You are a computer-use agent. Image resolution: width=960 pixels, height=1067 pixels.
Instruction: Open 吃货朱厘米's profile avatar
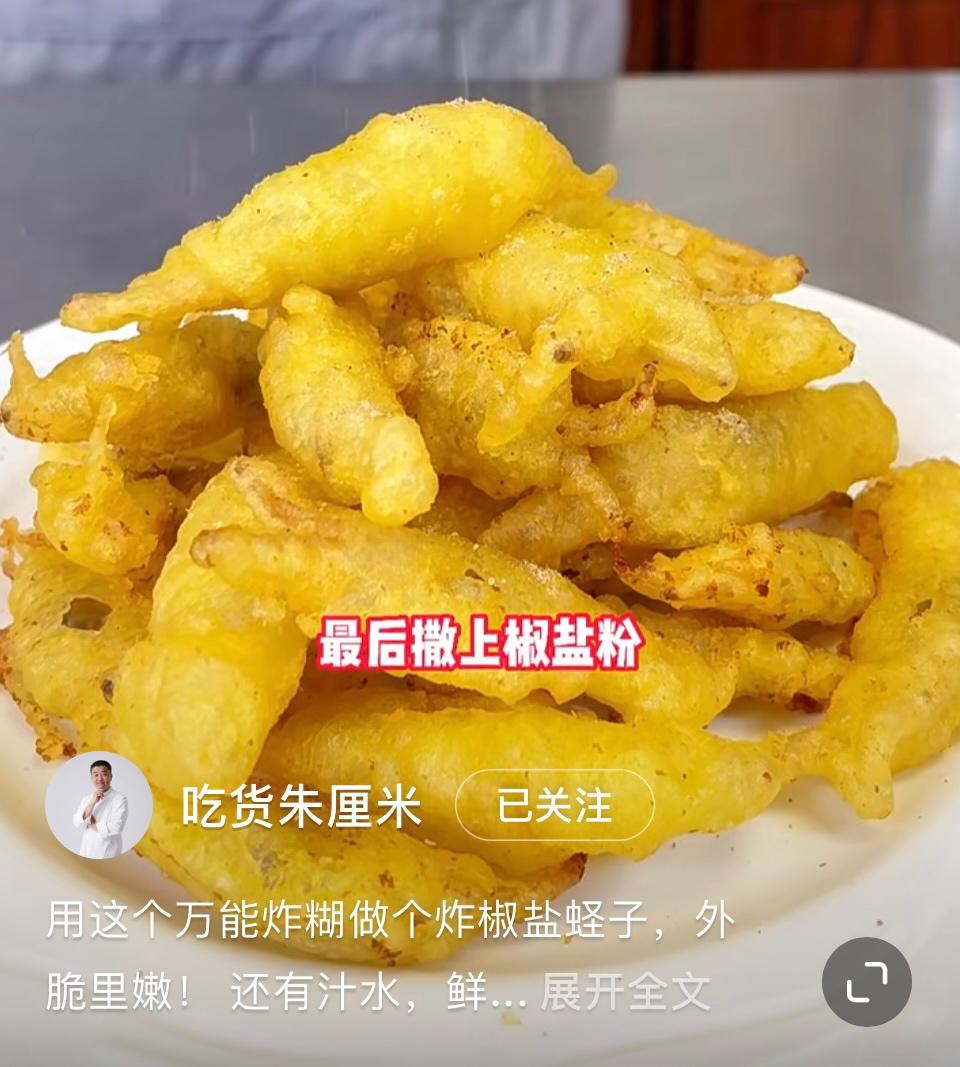point(99,805)
